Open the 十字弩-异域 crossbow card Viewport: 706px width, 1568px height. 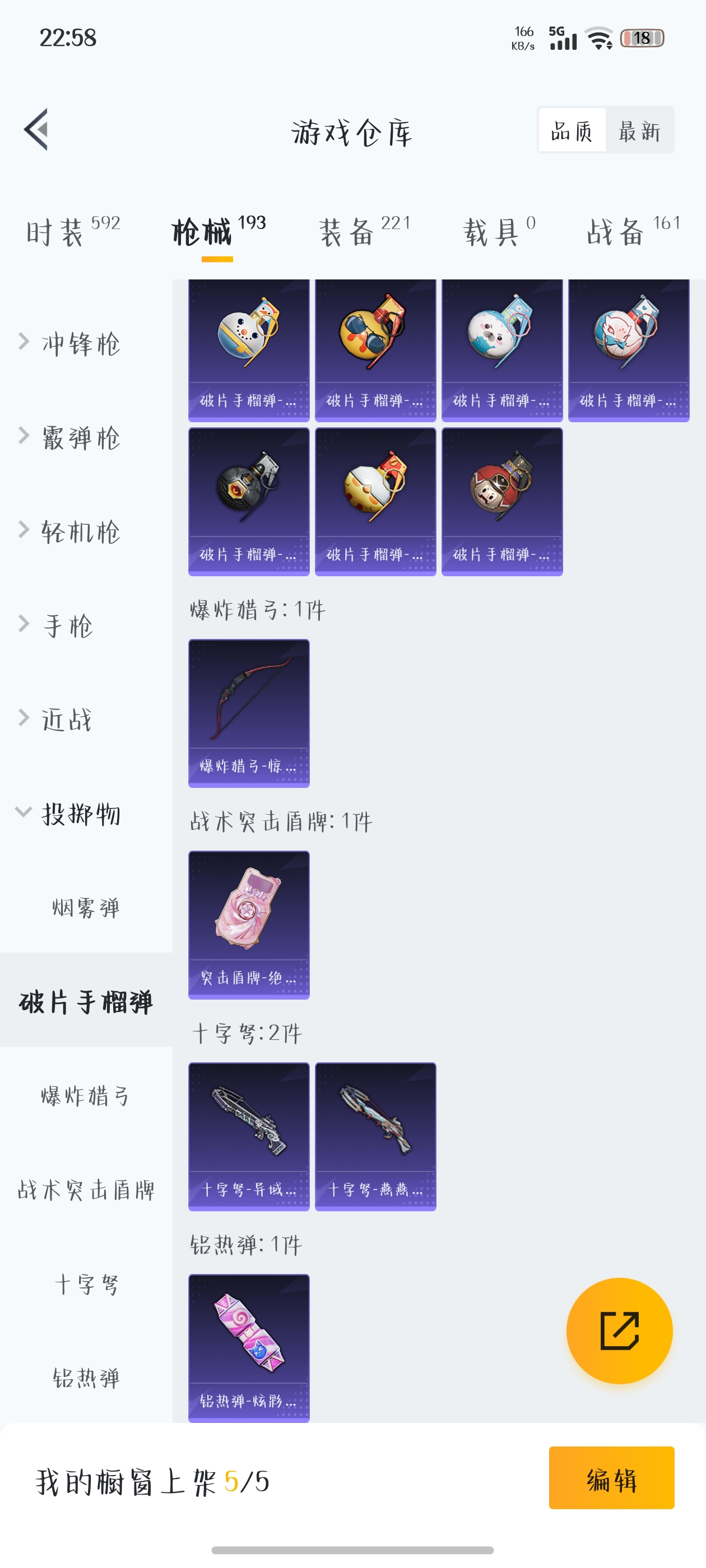point(249,1136)
